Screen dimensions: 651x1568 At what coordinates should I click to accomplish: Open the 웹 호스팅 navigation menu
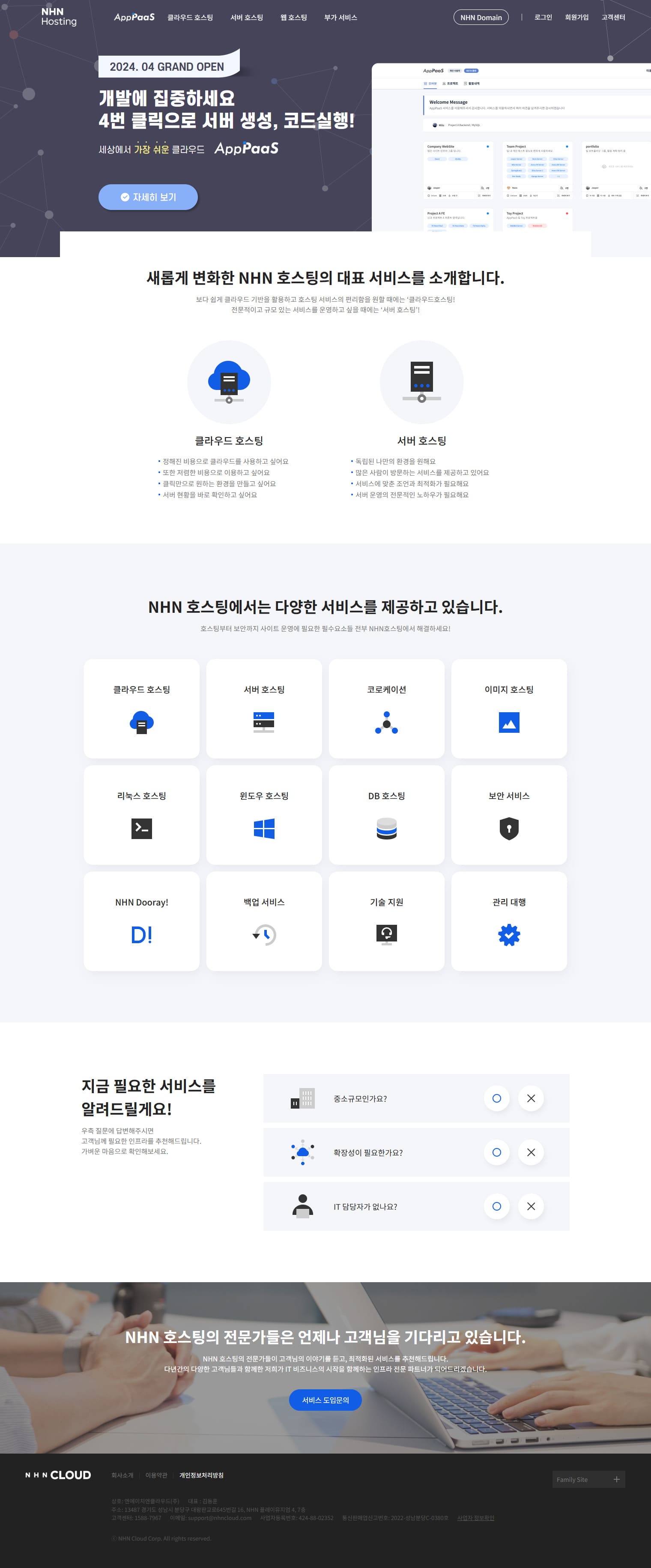tap(293, 18)
